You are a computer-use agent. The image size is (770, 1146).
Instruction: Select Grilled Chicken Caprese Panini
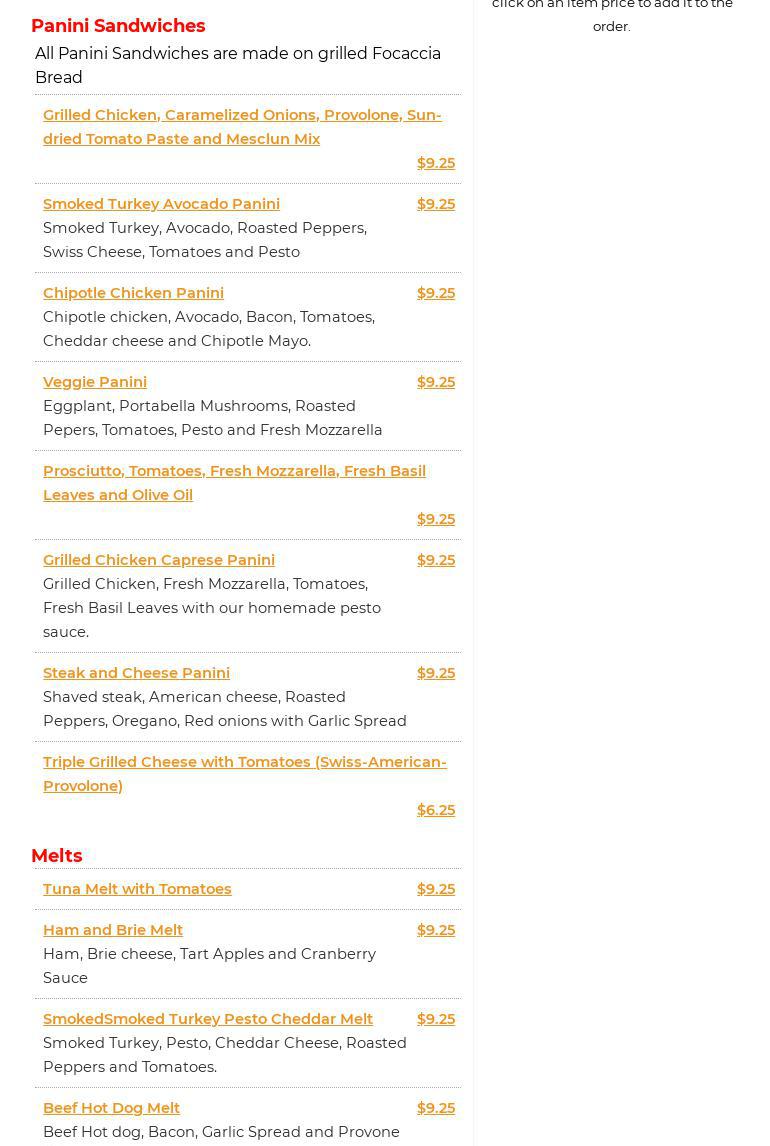click(159, 560)
